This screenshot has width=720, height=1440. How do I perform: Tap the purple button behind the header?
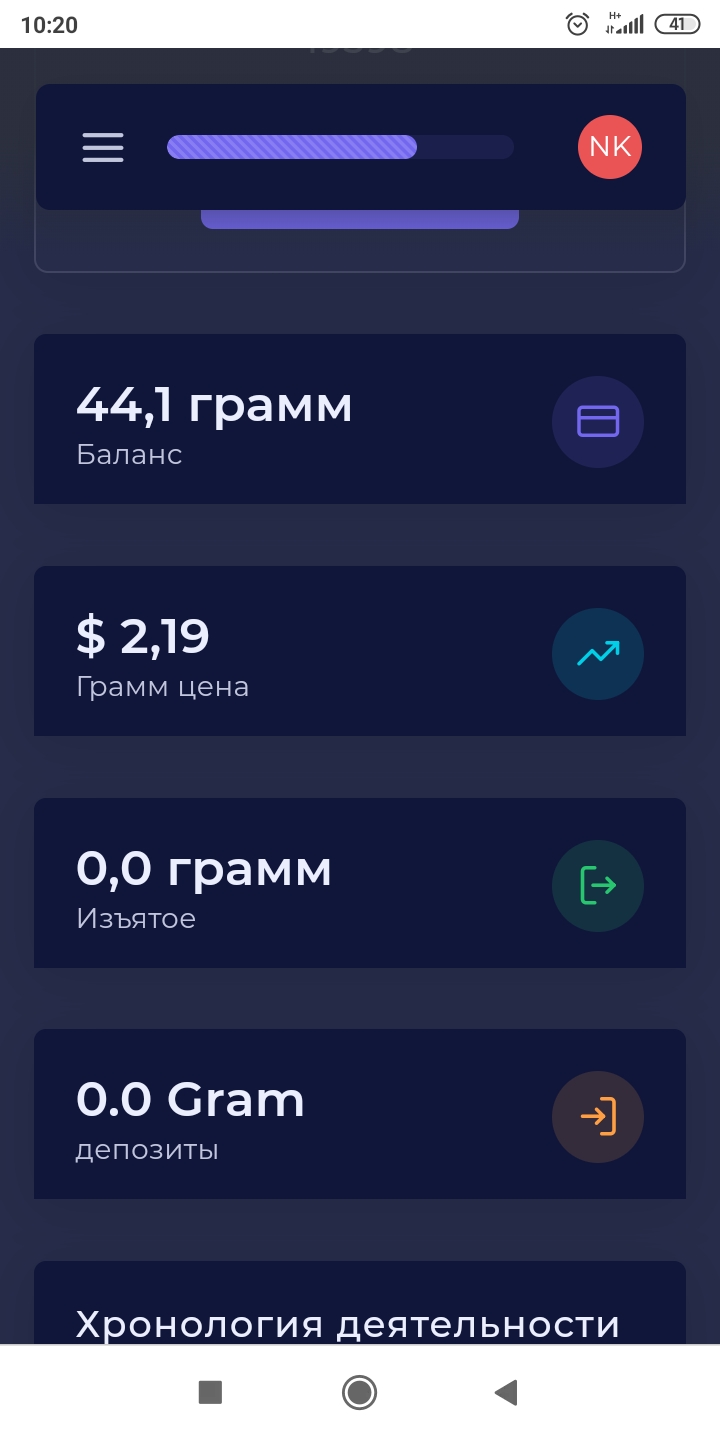(x=359, y=219)
